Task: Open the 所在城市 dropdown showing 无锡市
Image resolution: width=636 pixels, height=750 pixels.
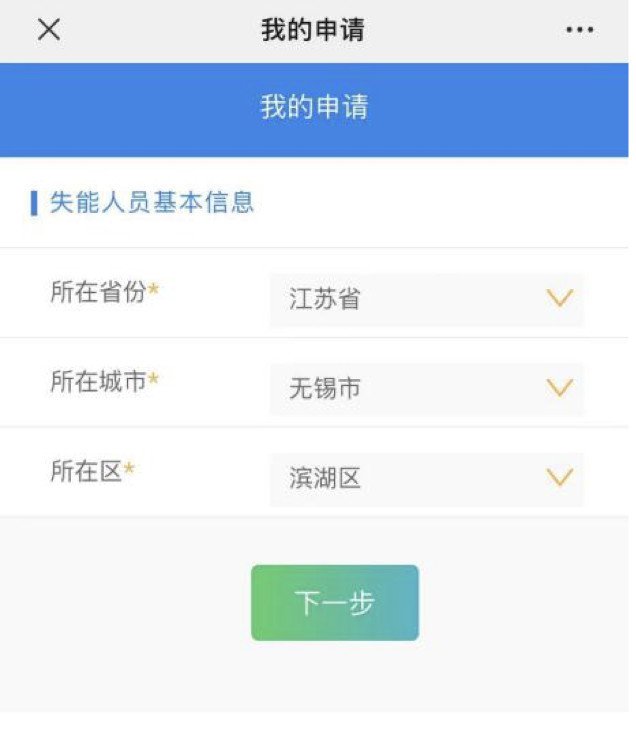Action: click(x=427, y=388)
